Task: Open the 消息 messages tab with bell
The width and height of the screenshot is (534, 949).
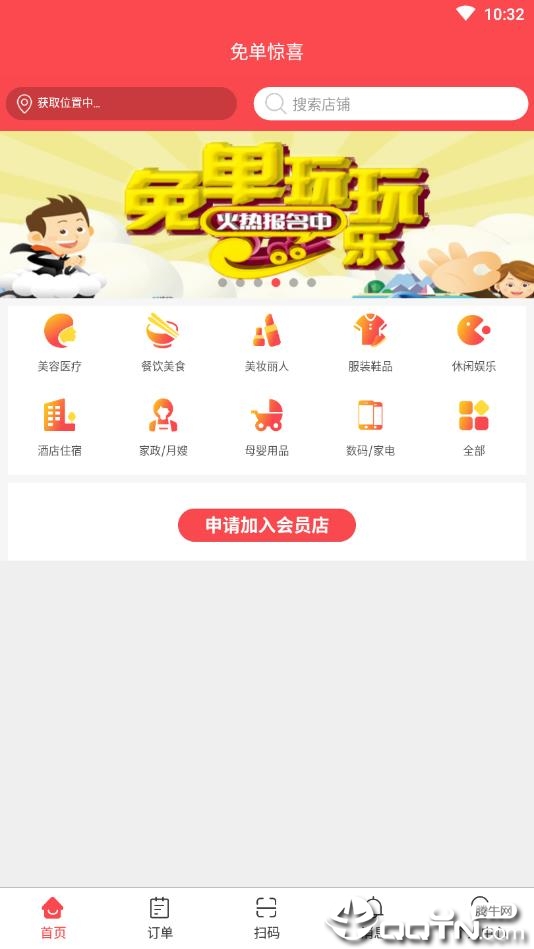Action: click(x=374, y=918)
